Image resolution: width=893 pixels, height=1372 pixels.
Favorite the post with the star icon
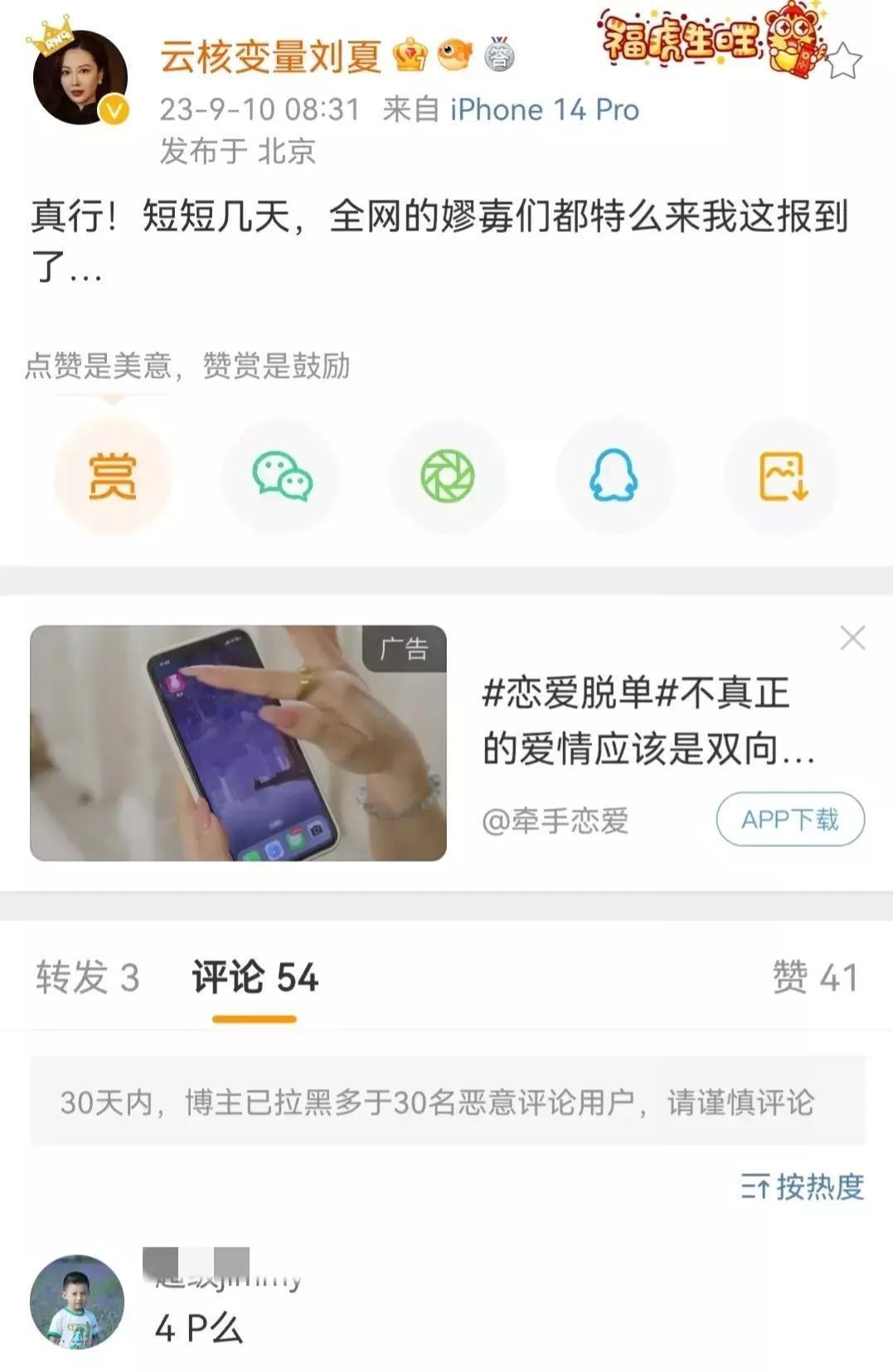click(844, 61)
